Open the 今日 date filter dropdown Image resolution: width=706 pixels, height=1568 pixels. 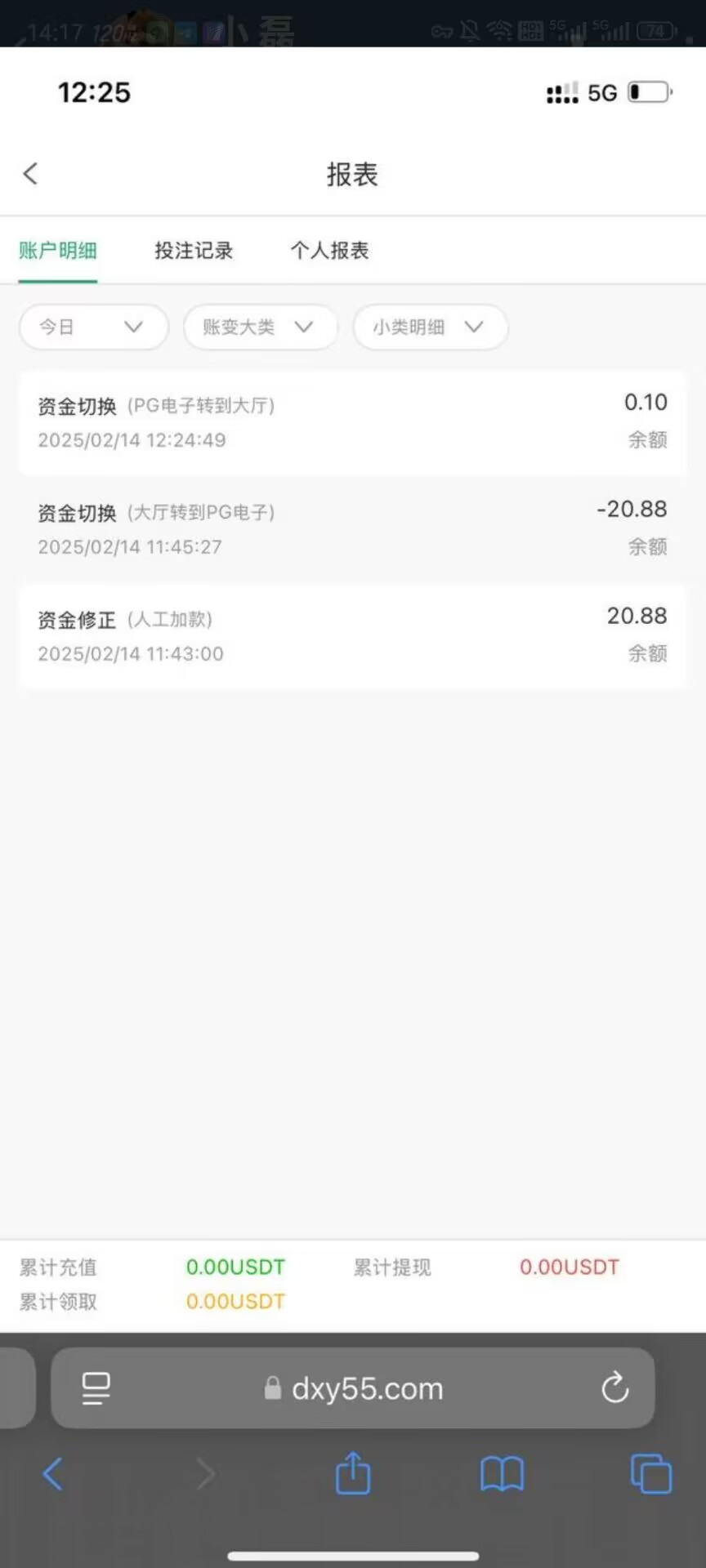tap(92, 327)
